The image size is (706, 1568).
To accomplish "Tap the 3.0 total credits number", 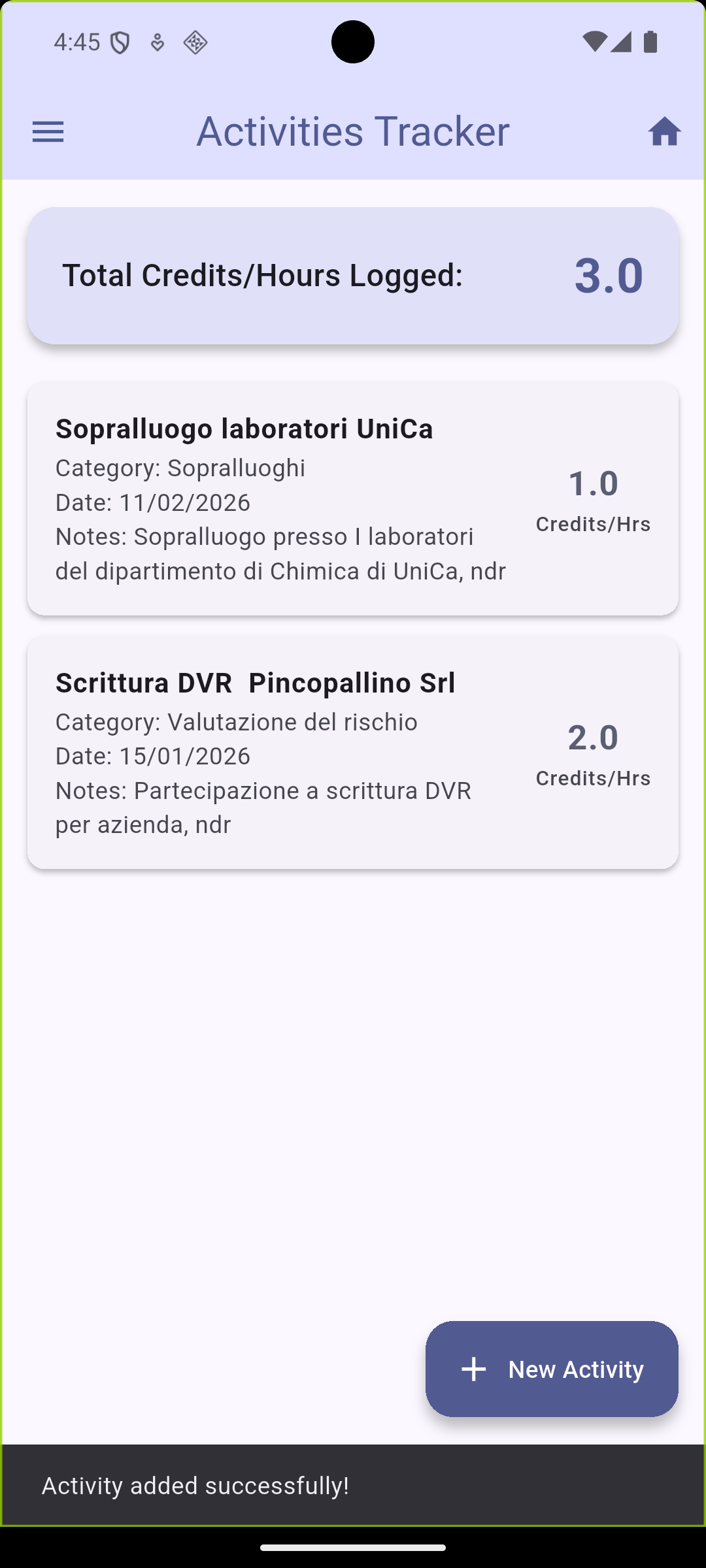I will [609, 275].
